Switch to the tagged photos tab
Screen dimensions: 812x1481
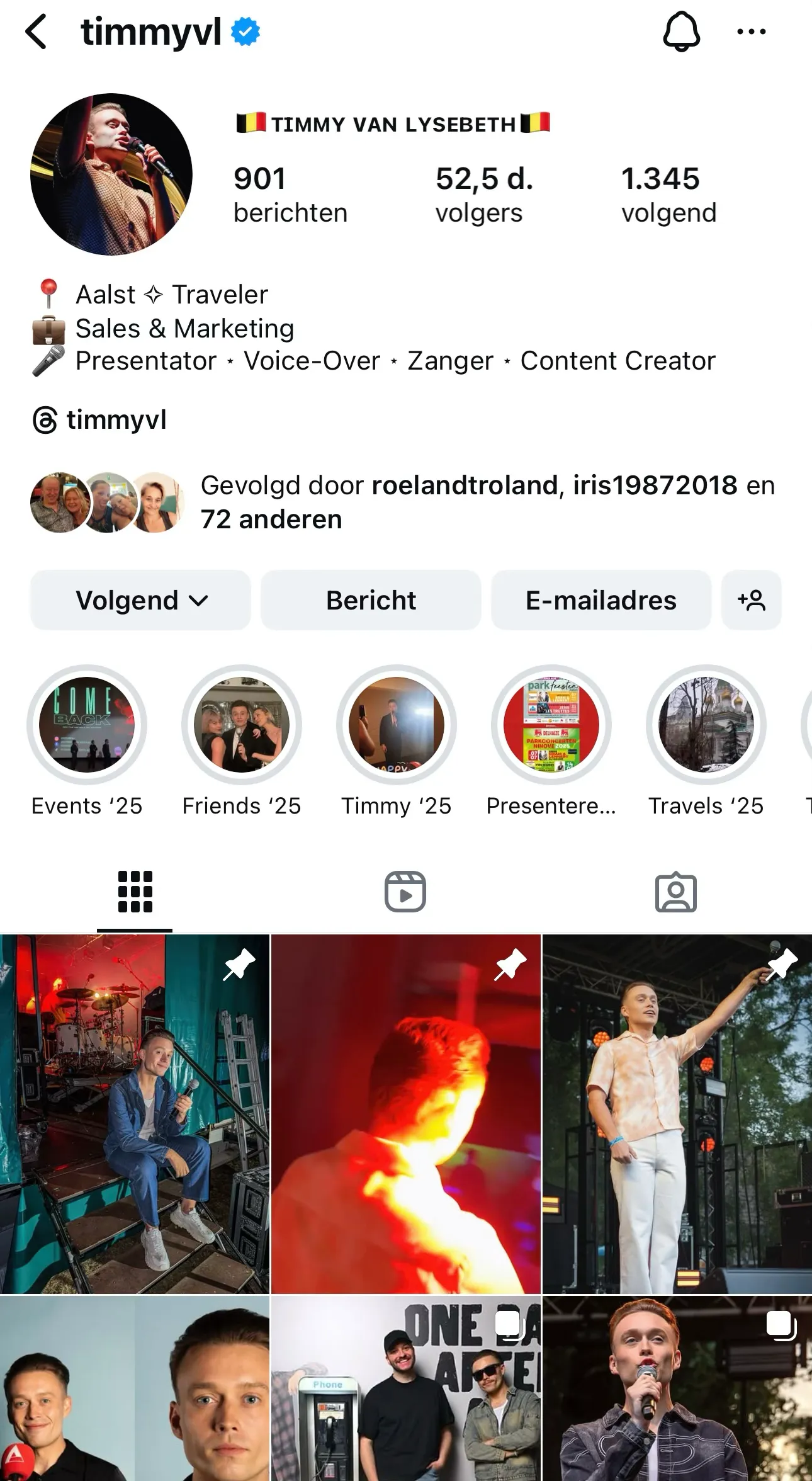click(x=675, y=892)
